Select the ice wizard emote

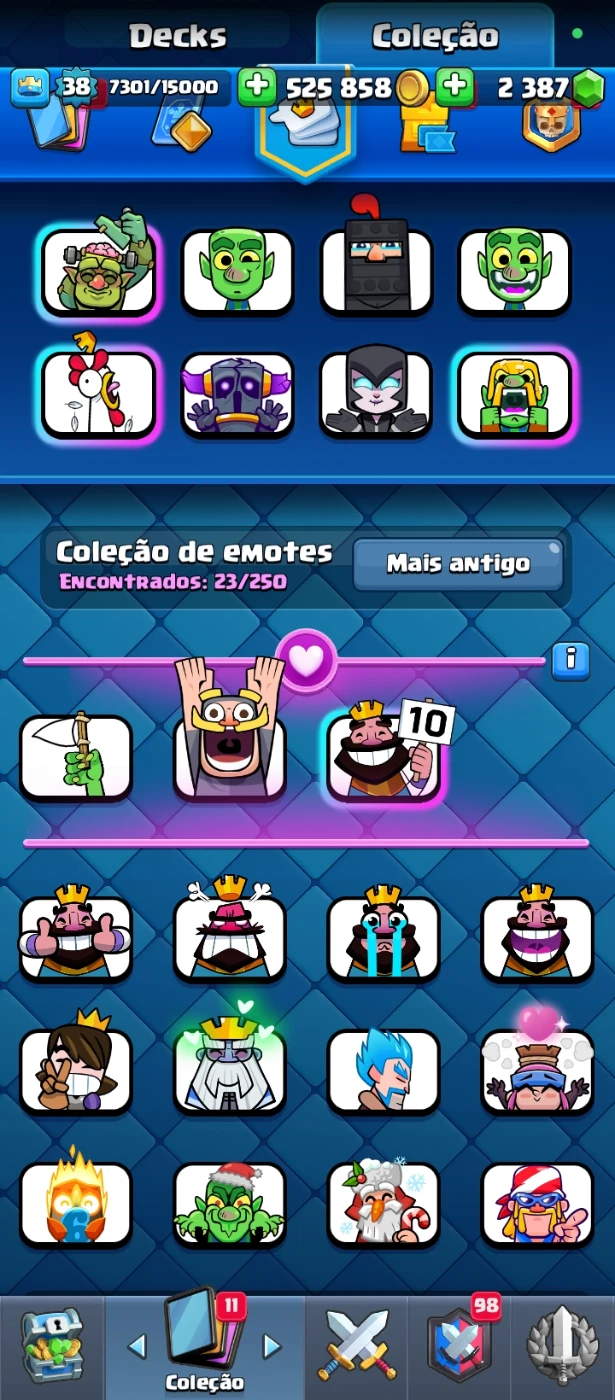pos(384,1070)
